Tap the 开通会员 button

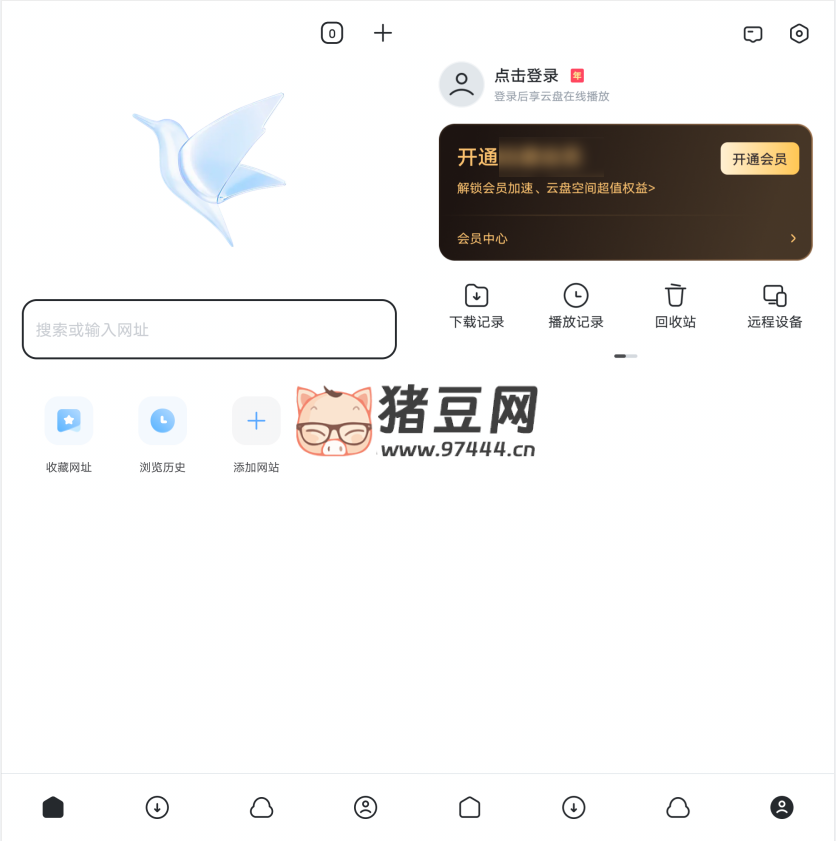[759, 159]
